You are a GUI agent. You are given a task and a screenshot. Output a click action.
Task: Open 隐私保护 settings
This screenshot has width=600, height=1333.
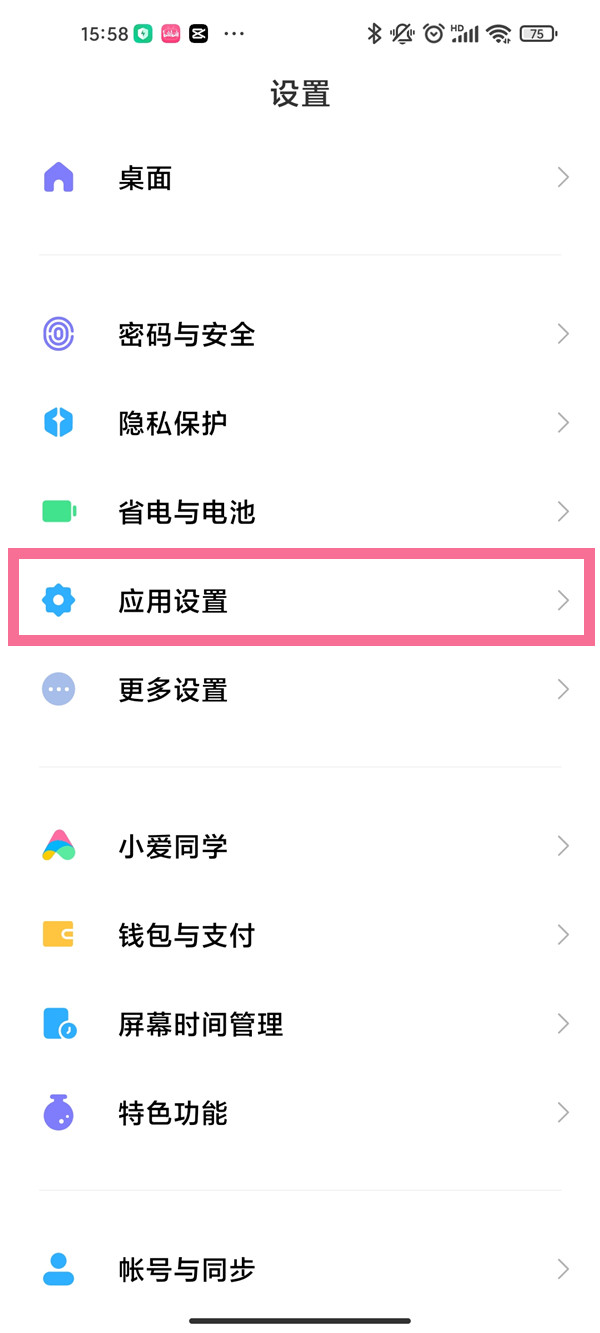click(x=300, y=423)
